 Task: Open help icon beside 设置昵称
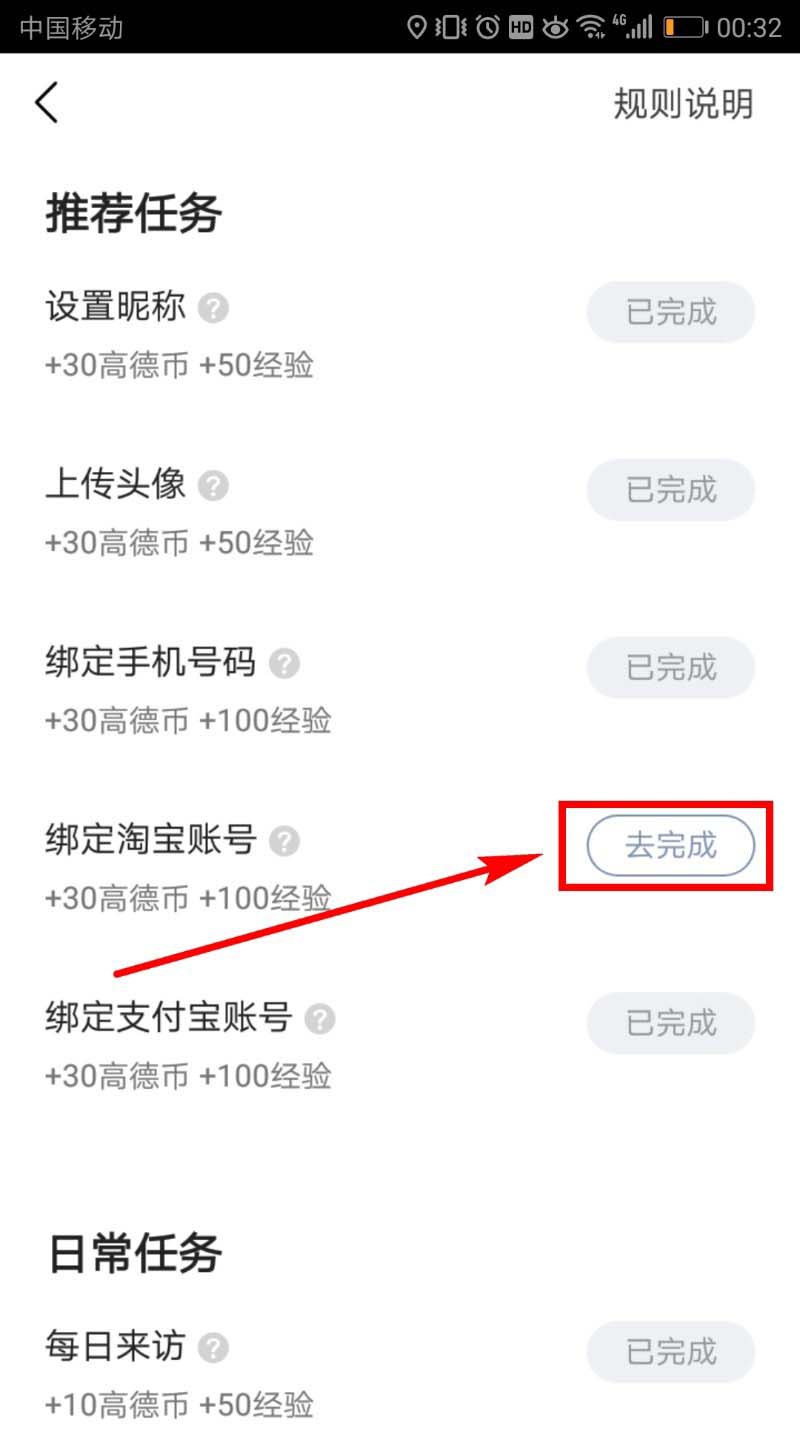point(213,308)
